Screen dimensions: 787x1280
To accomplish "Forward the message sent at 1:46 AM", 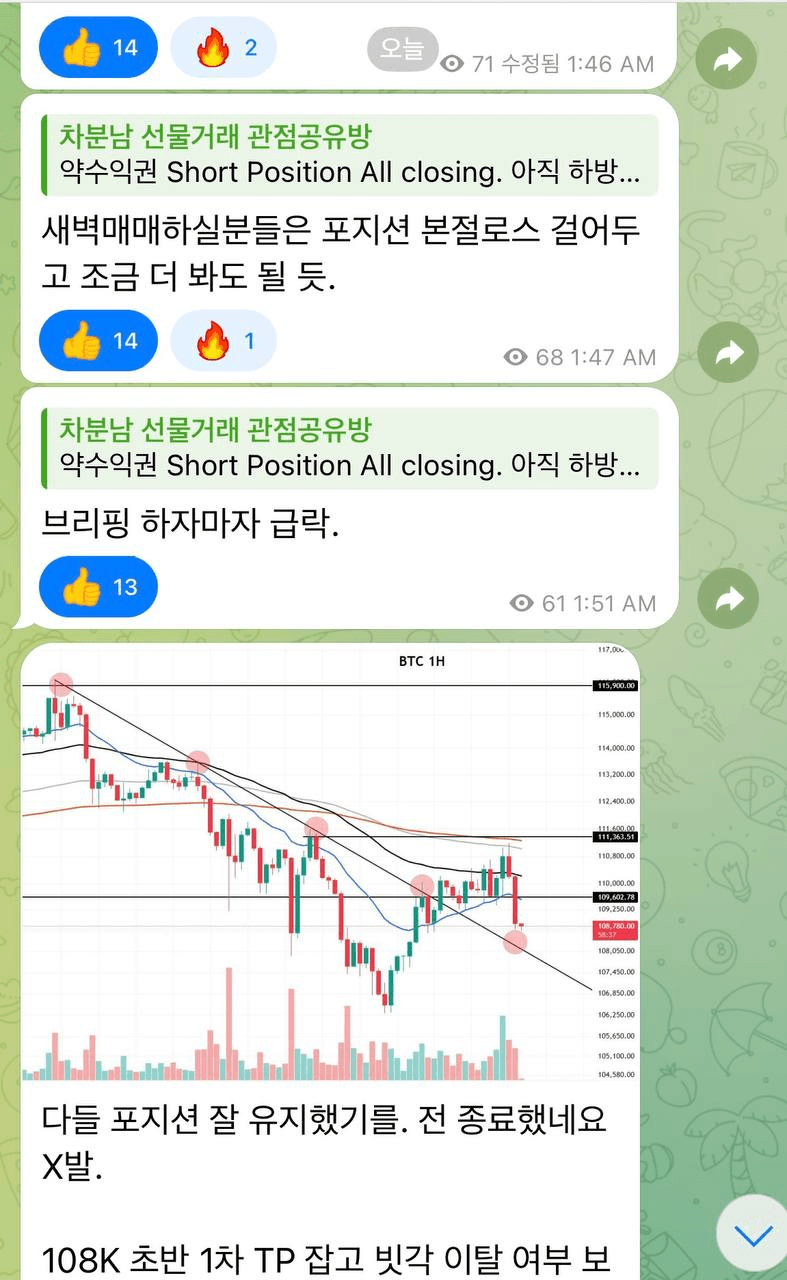I will coord(728,59).
